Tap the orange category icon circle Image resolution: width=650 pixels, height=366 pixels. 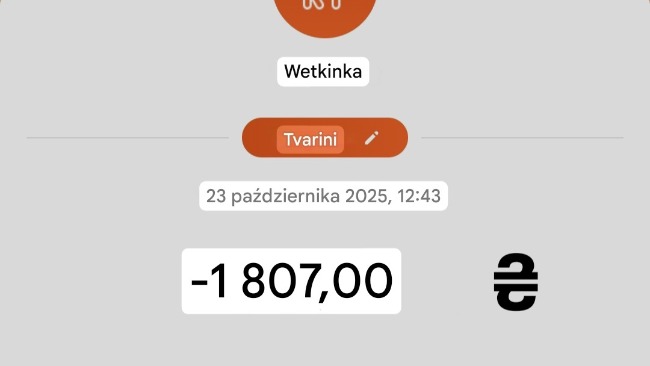tap(325, 14)
